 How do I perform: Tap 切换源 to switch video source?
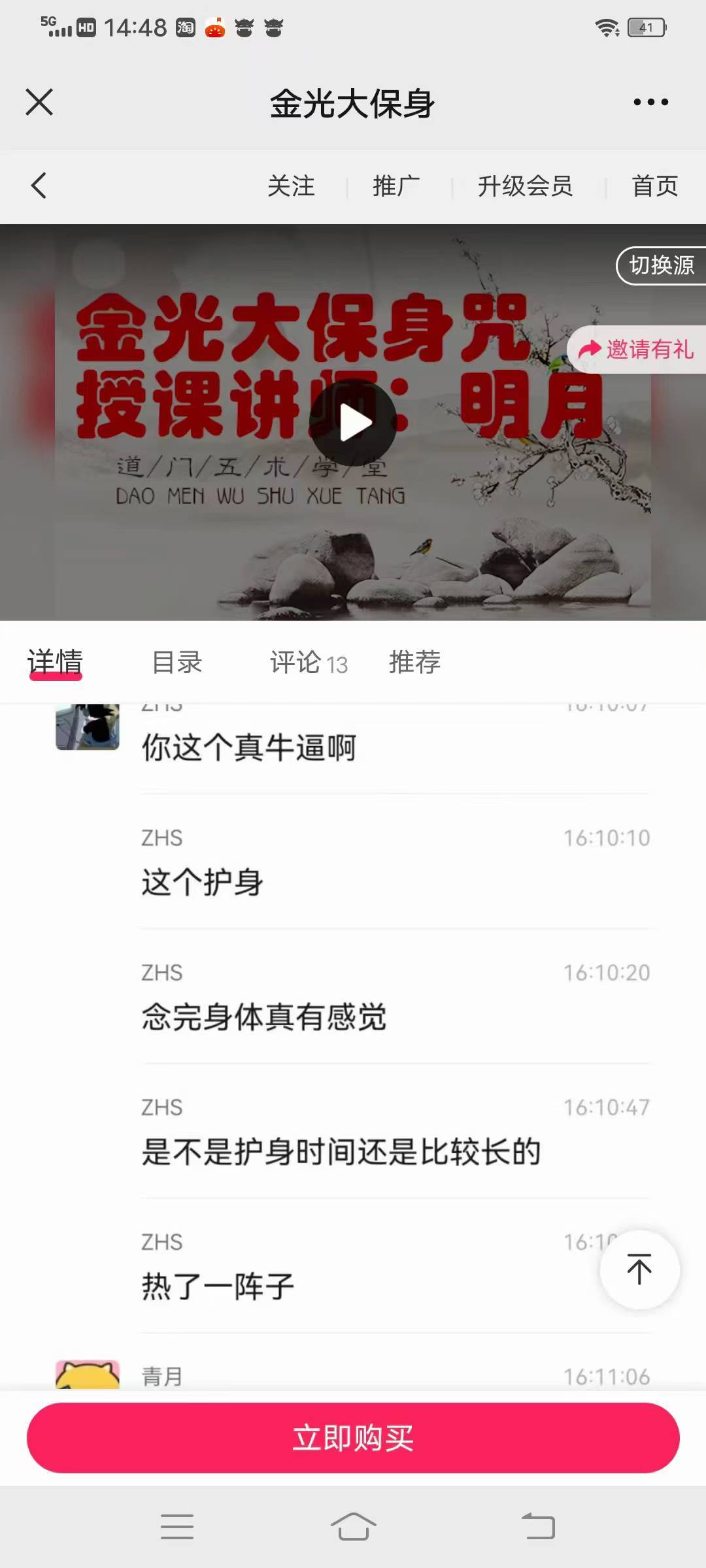661,265
